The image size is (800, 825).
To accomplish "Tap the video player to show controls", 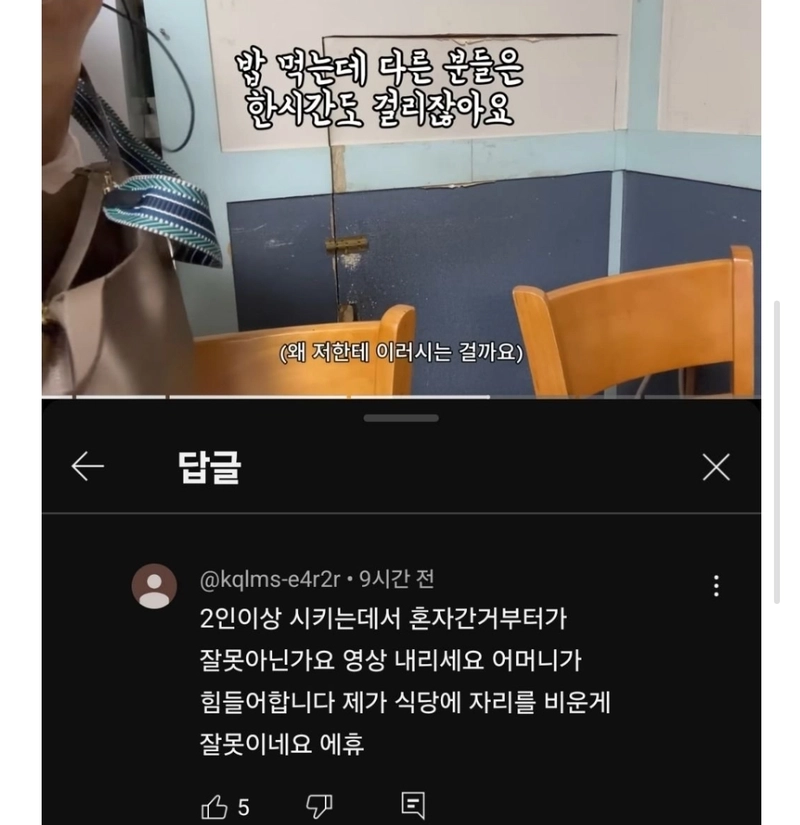I will [x=400, y=200].
